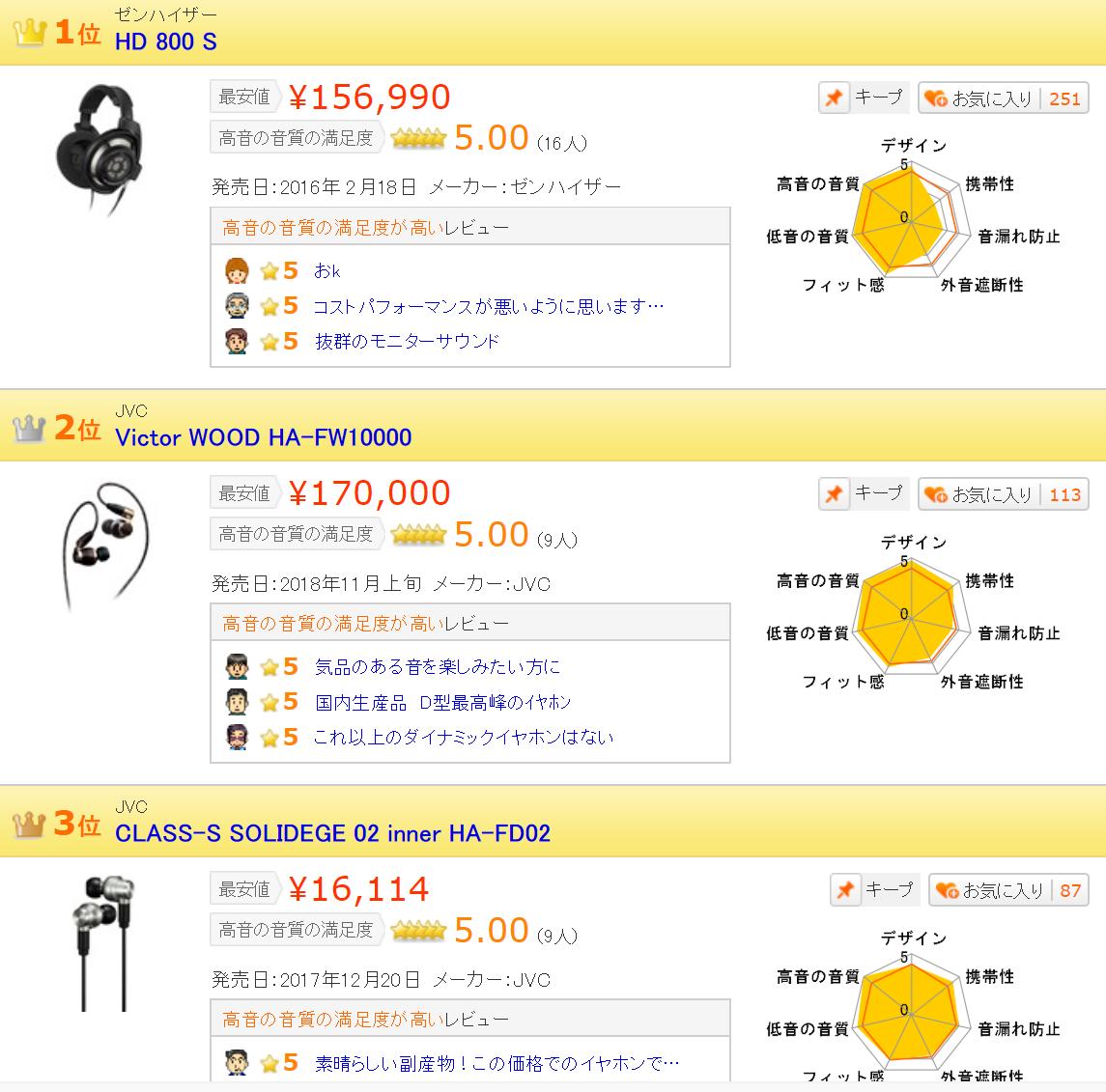
Task: Keep the HA-FW10000 with キープ button
Action: click(863, 493)
